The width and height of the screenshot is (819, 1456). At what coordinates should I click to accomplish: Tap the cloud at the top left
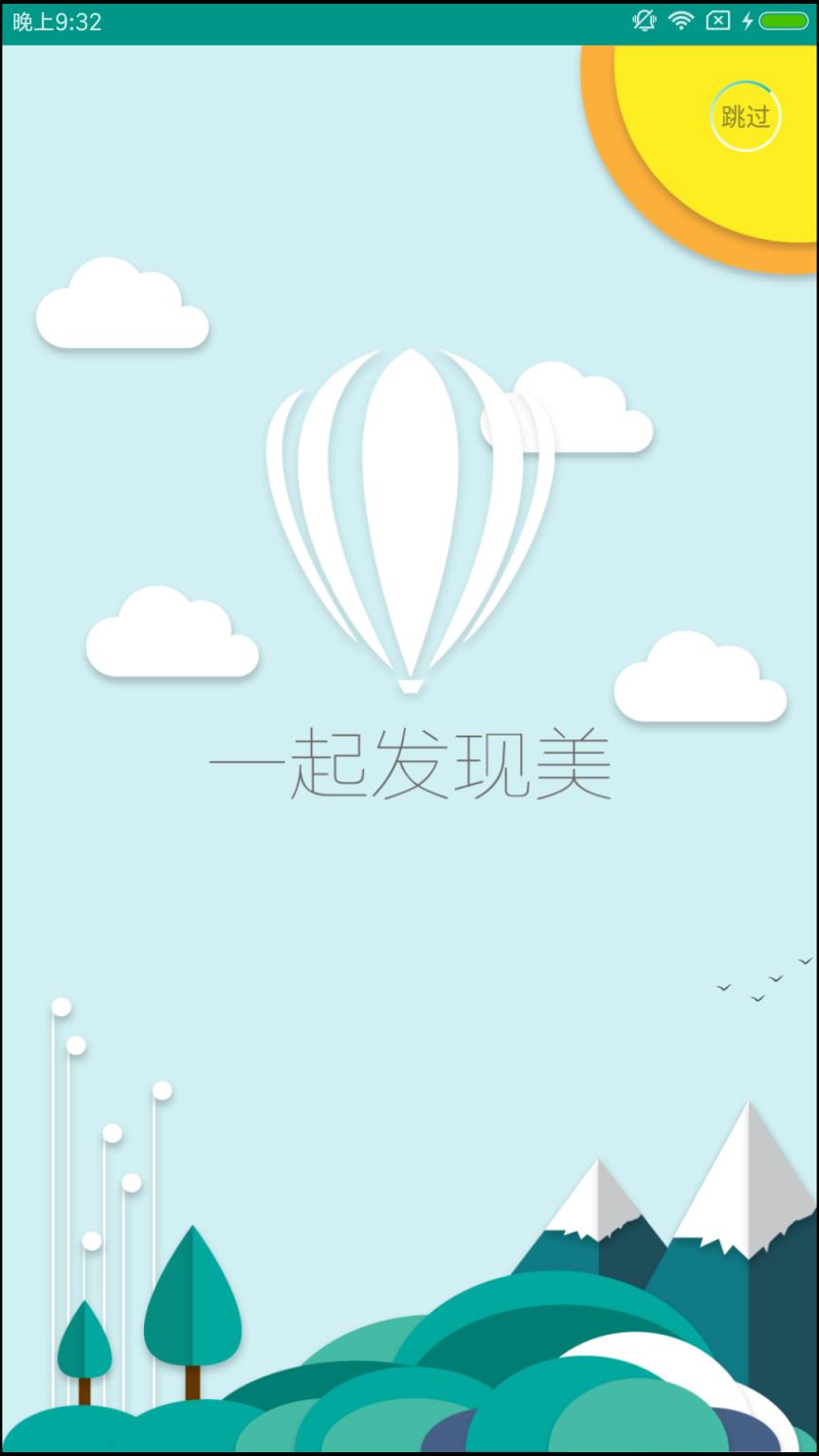point(121,313)
